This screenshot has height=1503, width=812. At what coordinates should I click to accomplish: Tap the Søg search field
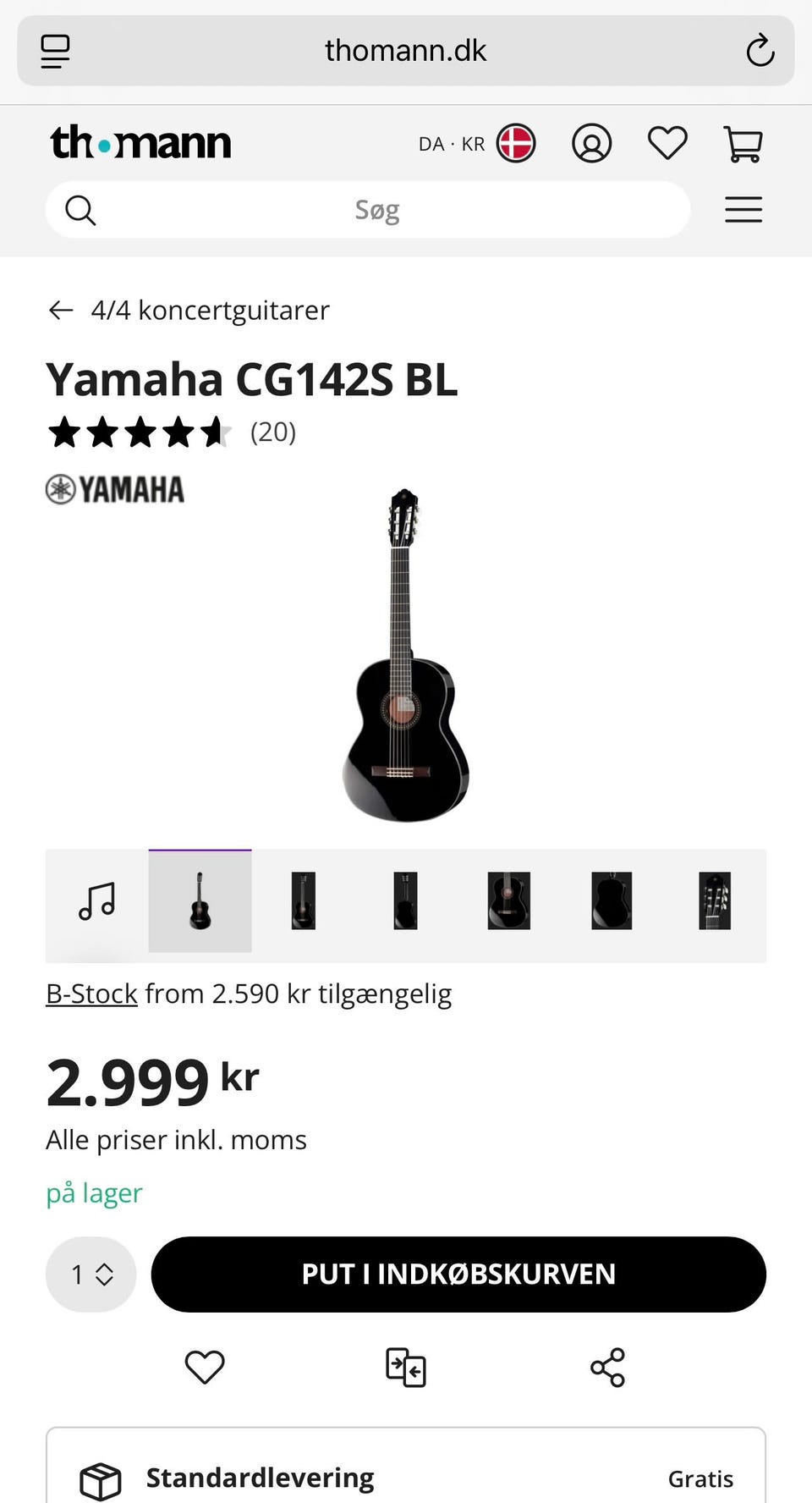coord(368,210)
